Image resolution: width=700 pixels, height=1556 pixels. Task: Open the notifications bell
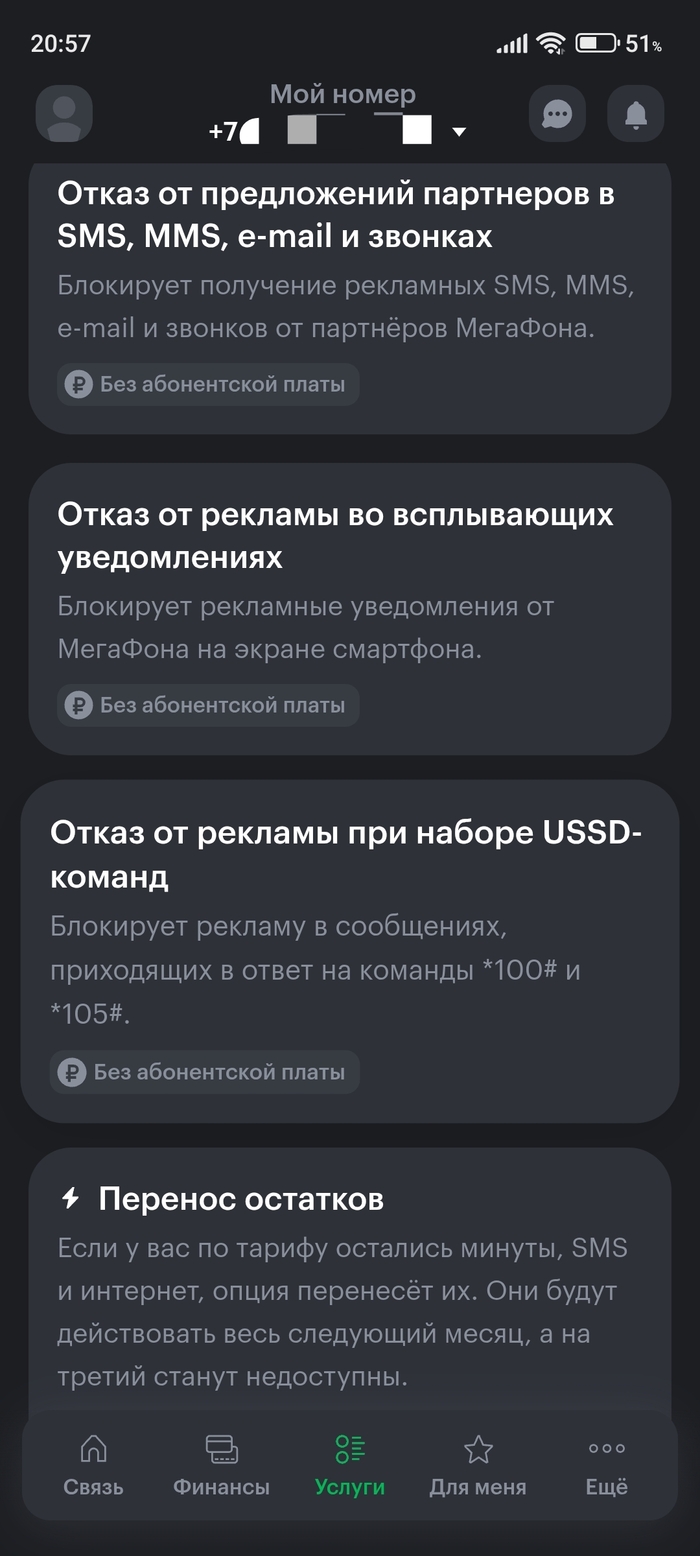636,114
